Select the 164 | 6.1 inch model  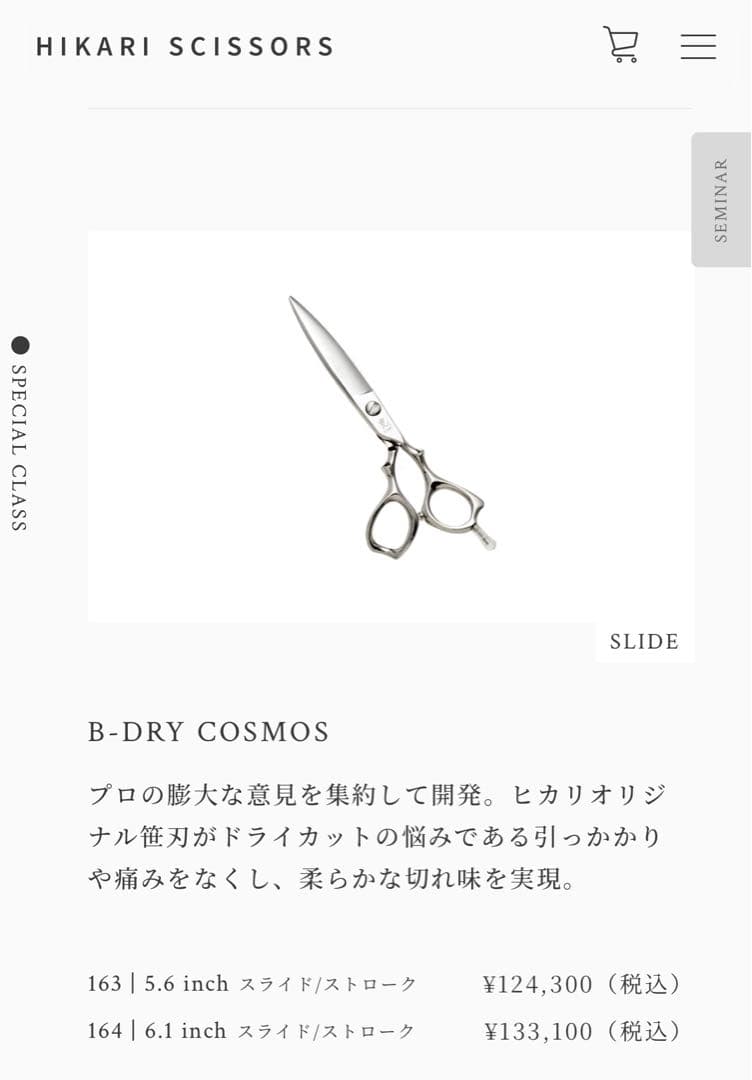pyautogui.click(x=155, y=1030)
